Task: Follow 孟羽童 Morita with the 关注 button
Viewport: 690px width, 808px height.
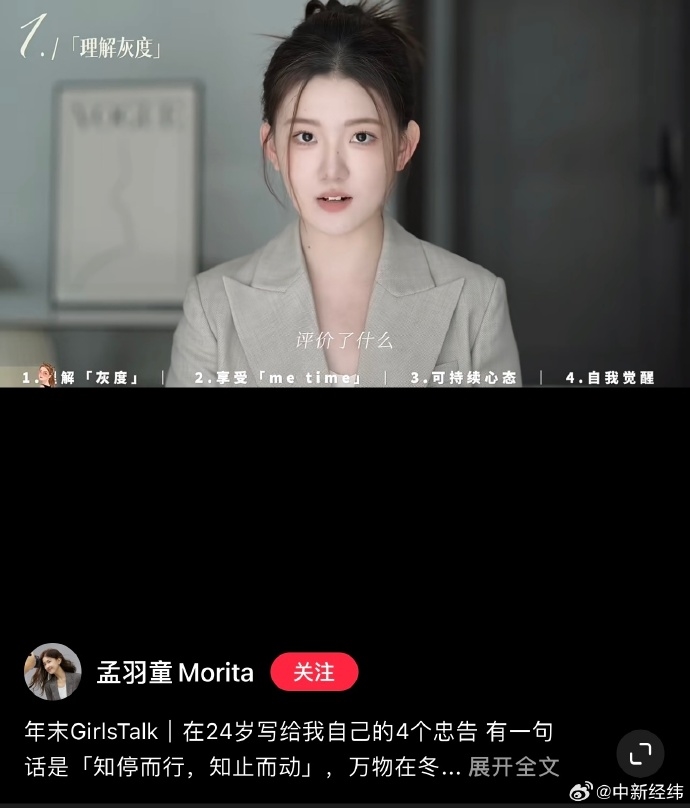Action: coord(313,672)
